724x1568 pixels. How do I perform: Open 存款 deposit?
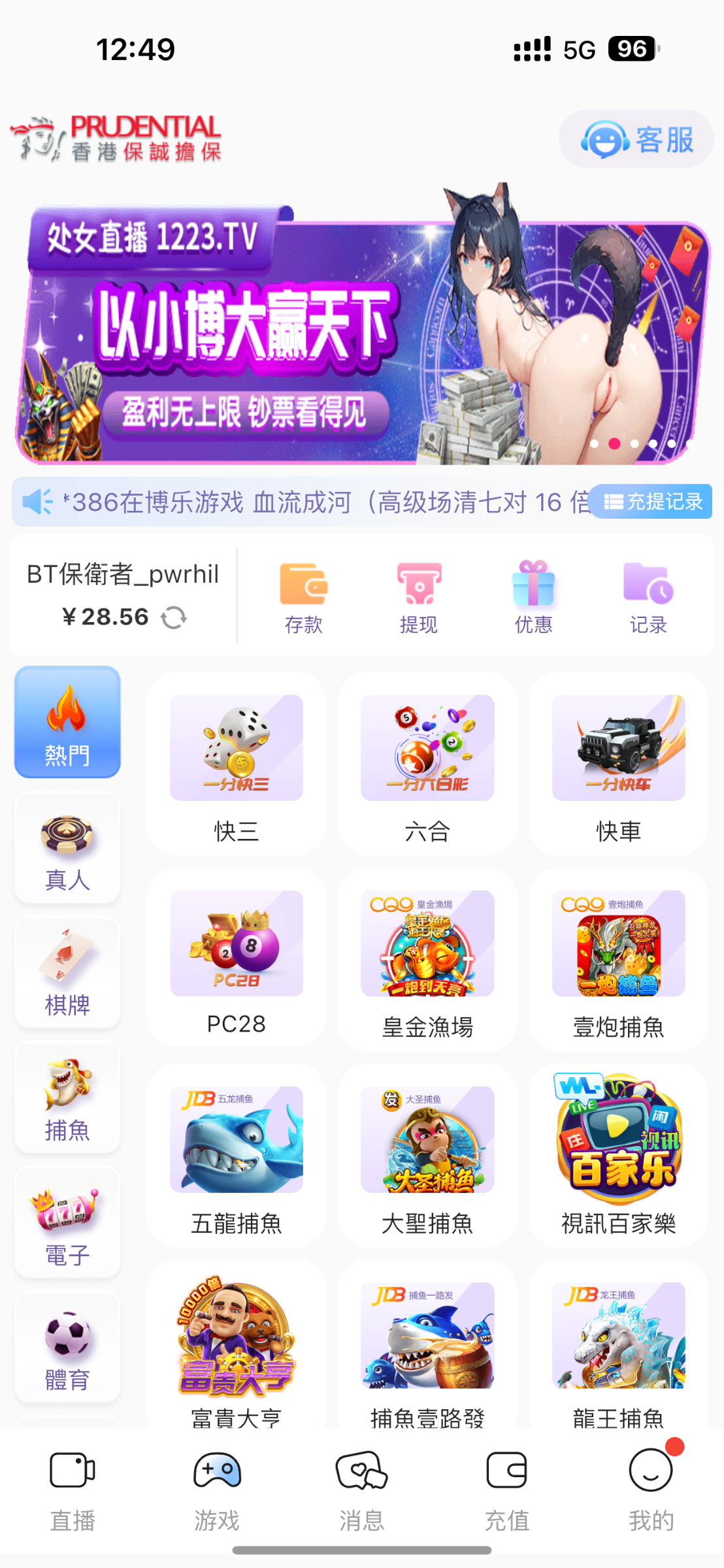click(303, 597)
